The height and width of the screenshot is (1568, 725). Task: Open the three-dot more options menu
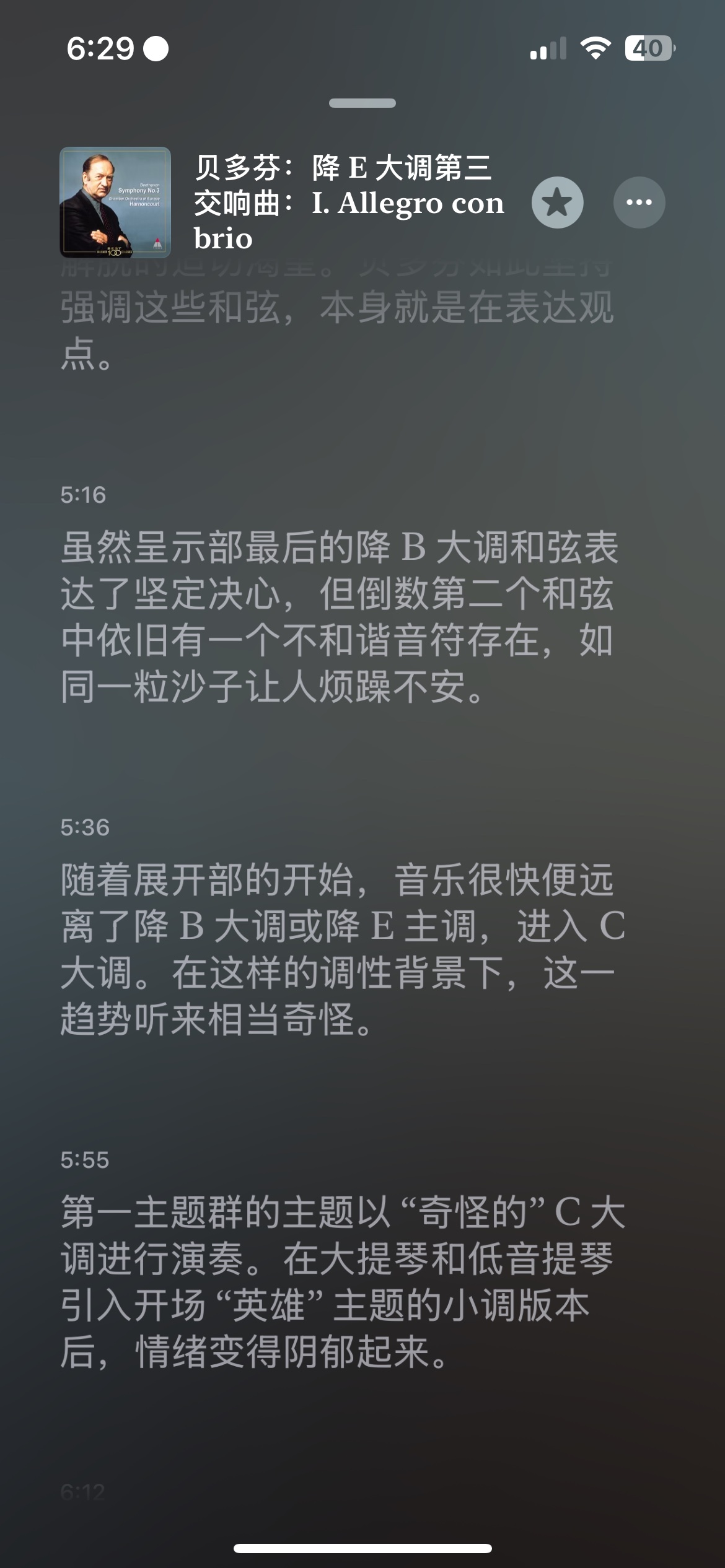(x=639, y=203)
